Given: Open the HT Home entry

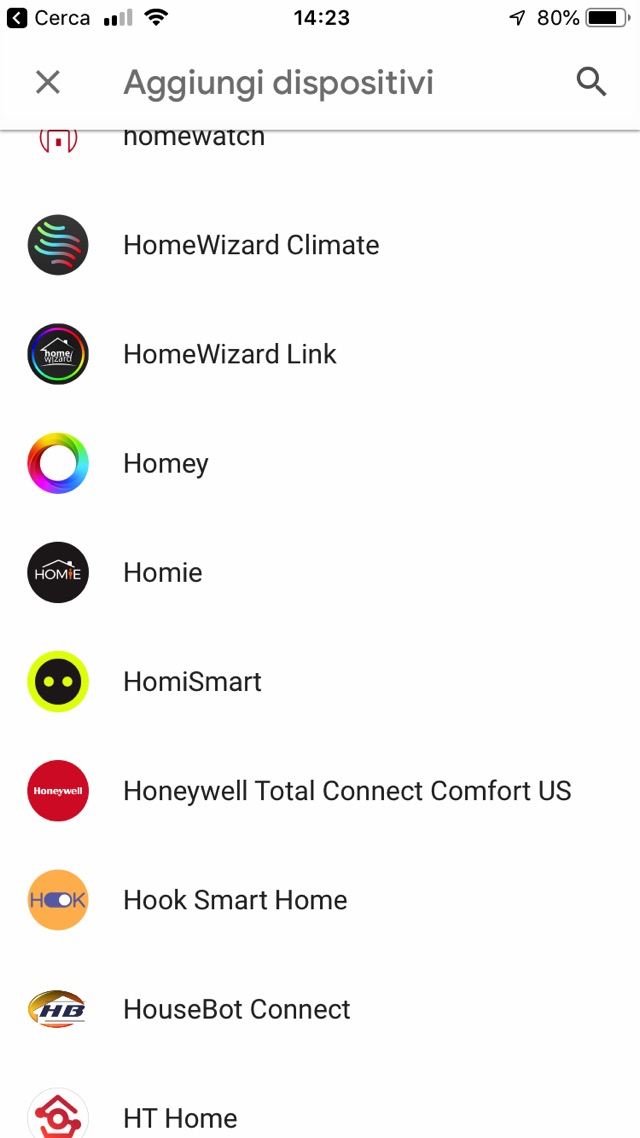Looking at the screenshot, I should coord(180,1116).
